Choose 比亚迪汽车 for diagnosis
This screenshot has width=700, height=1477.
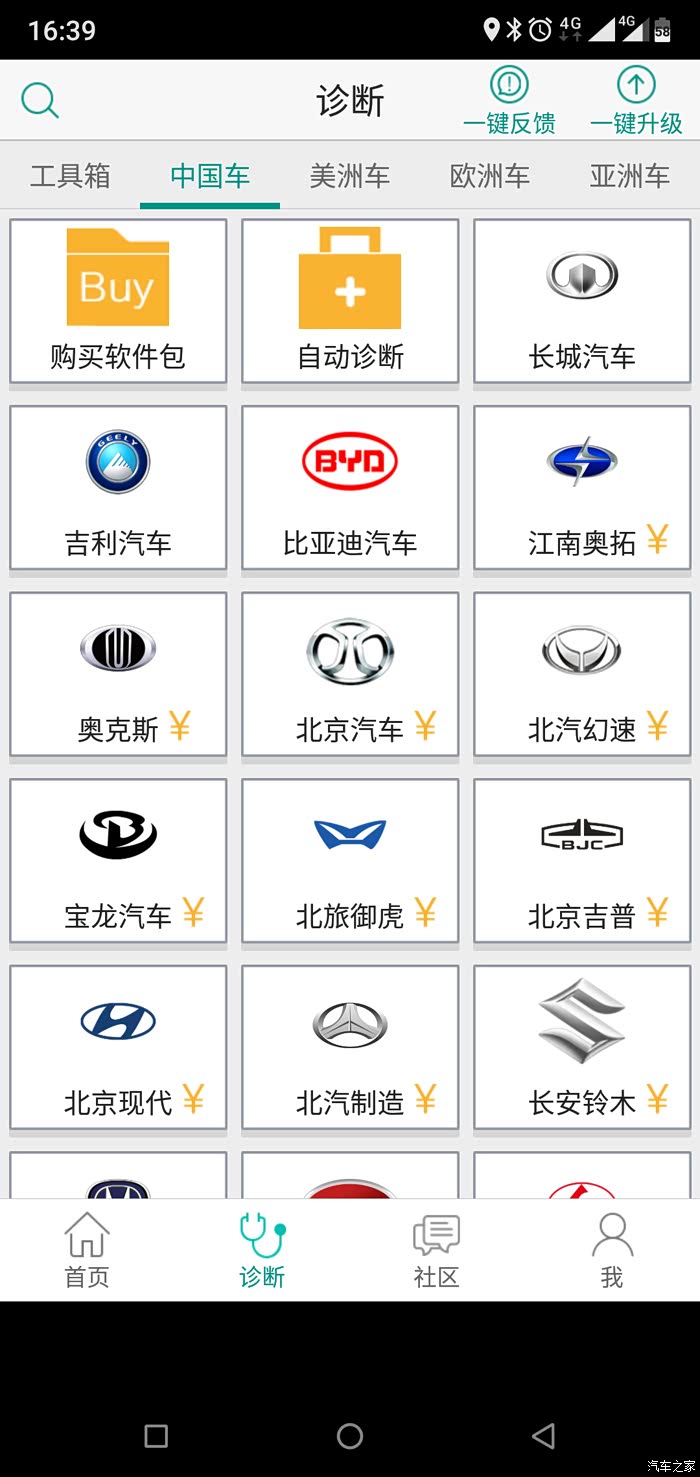350,488
